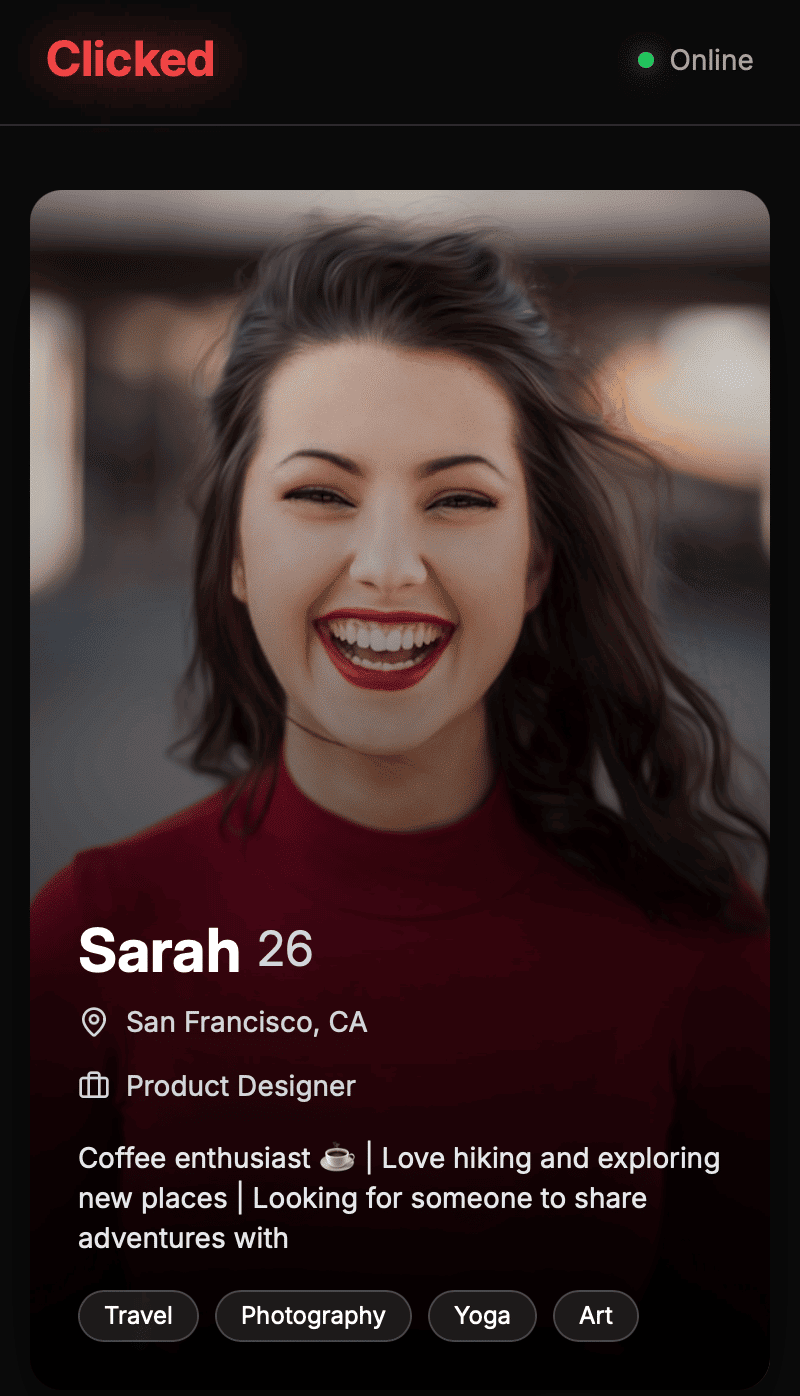Viewport: 800px width, 1396px height.
Task: Select the Photography interest chip
Action: pyautogui.click(x=313, y=1315)
